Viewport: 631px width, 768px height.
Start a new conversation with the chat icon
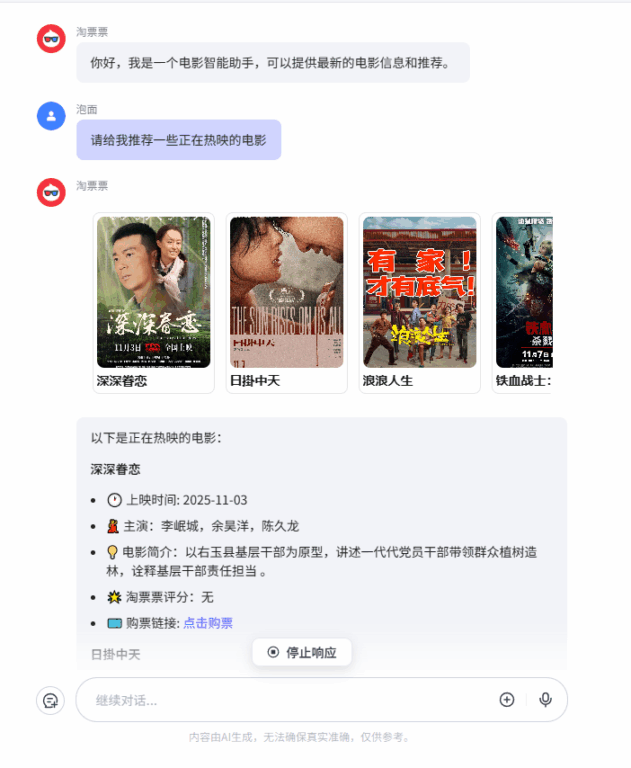point(49,700)
